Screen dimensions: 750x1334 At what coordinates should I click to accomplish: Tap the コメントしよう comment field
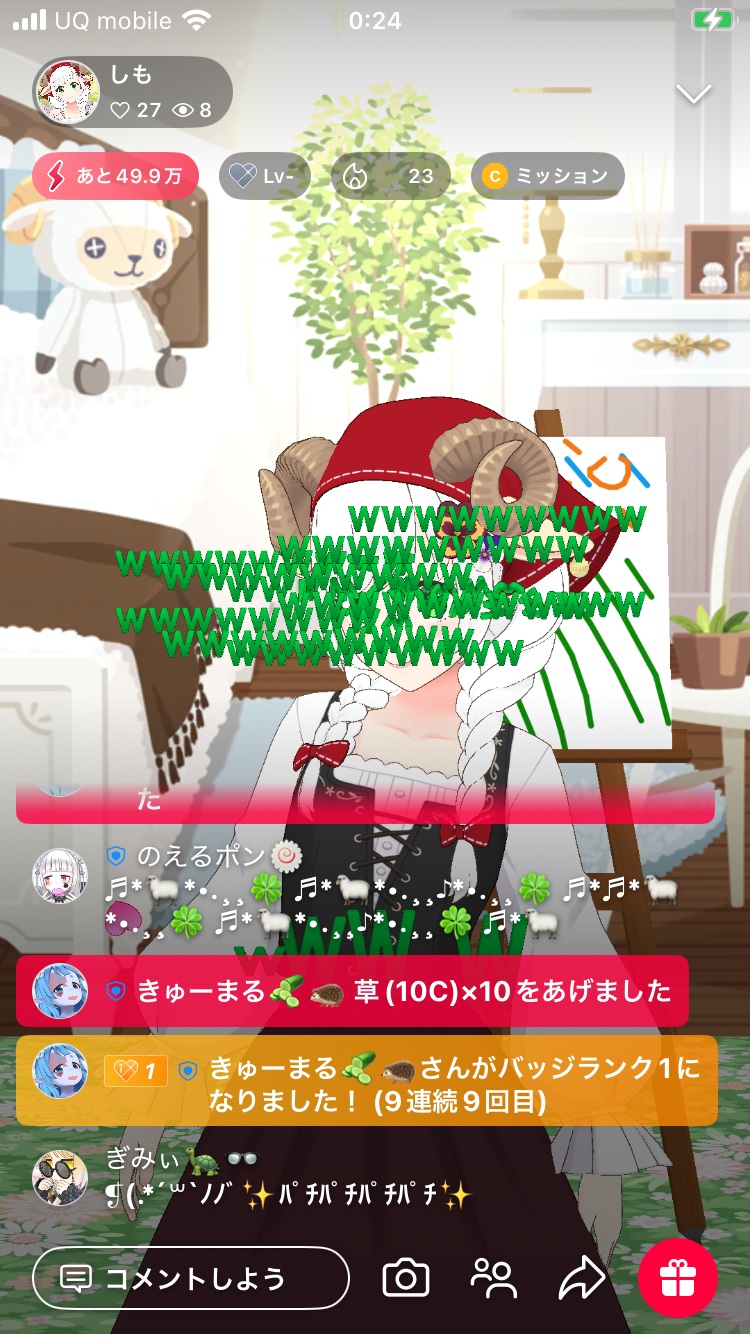coord(191,1278)
